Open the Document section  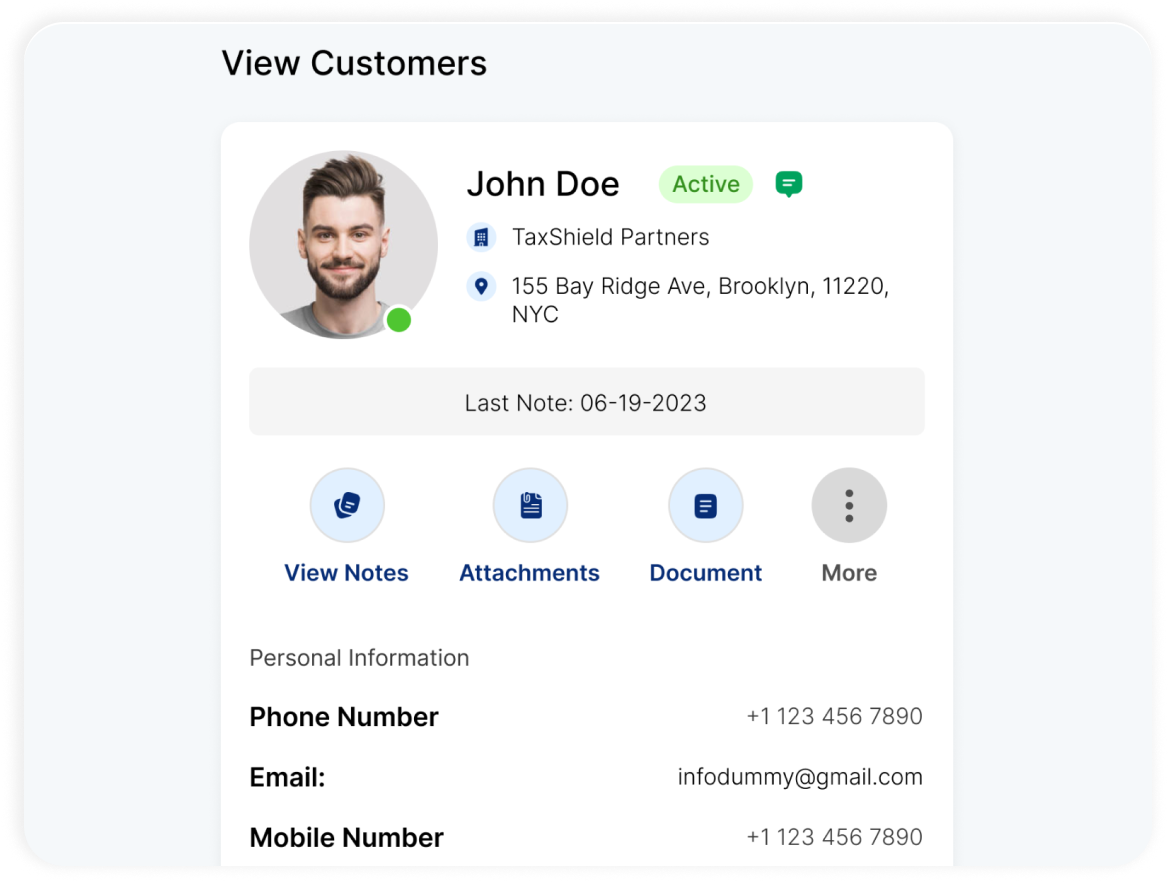(706, 506)
